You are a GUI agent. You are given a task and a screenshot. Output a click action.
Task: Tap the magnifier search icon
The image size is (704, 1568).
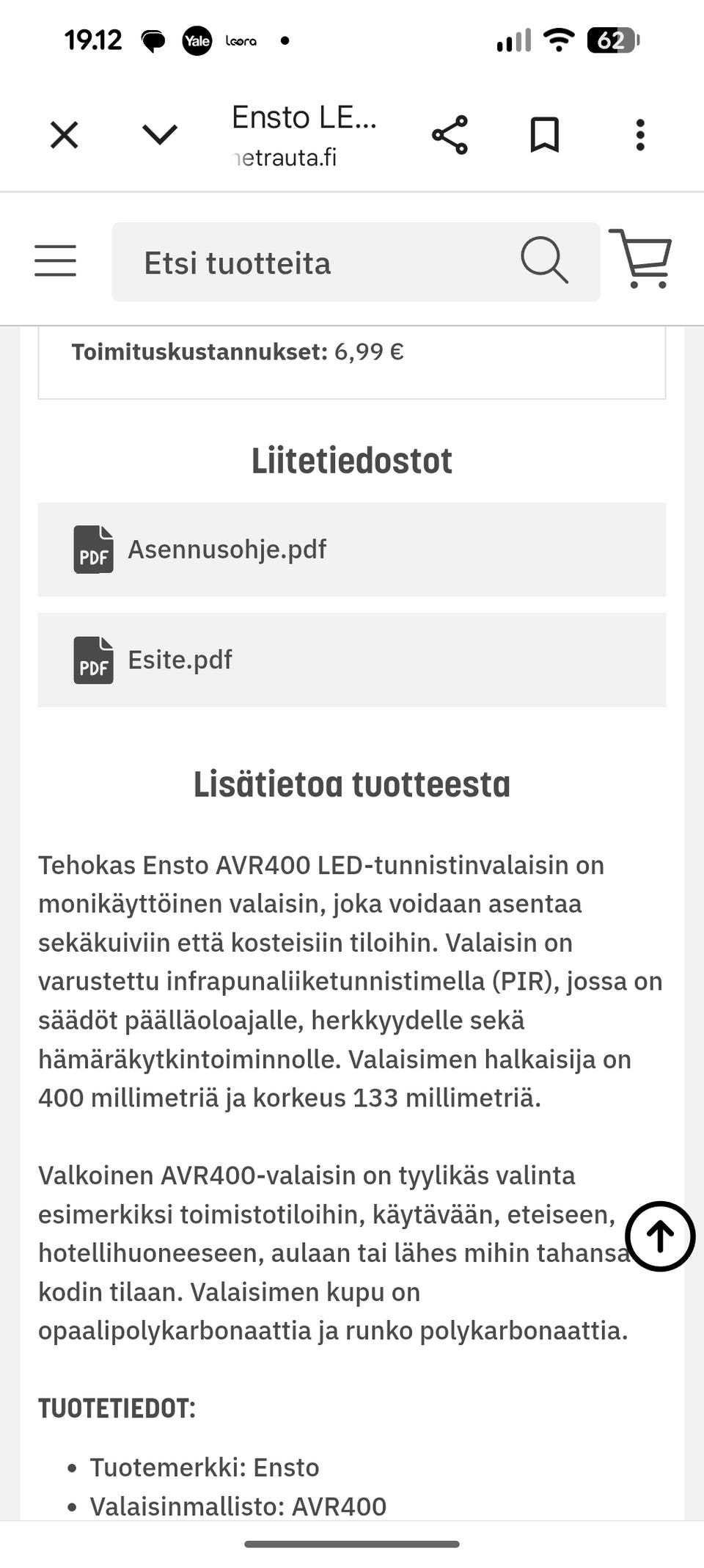(x=544, y=260)
